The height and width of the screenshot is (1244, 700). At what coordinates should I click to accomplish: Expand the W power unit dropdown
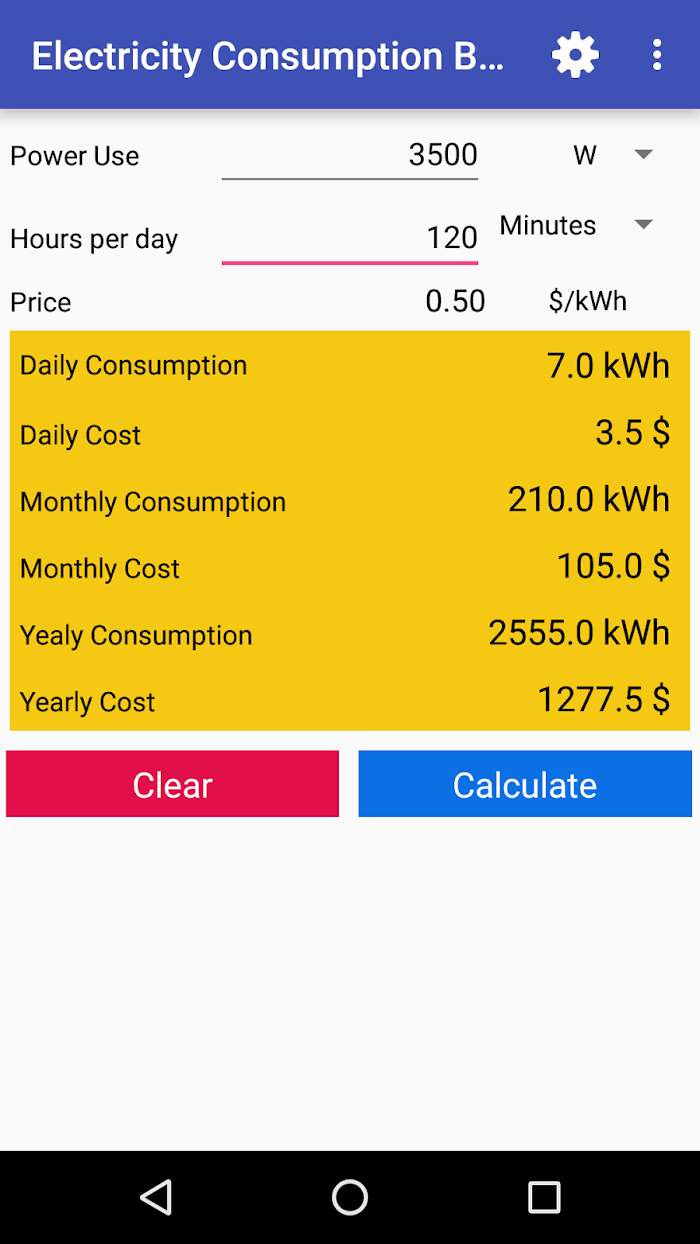click(x=612, y=155)
